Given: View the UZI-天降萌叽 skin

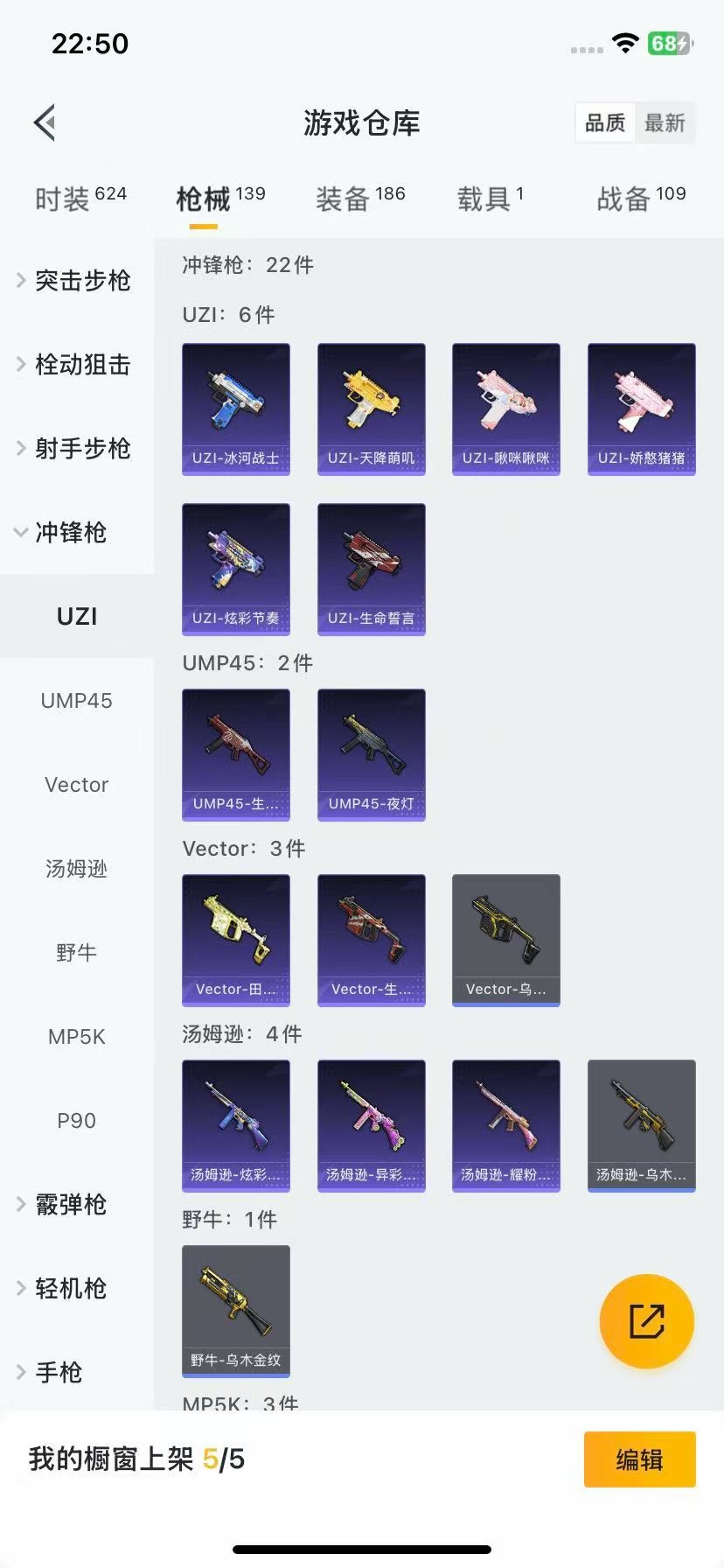Looking at the screenshot, I should pos(371,409).
